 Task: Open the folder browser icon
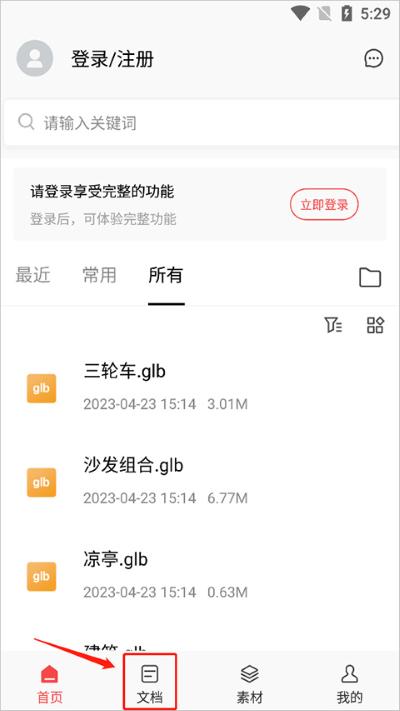coord(370,277)
